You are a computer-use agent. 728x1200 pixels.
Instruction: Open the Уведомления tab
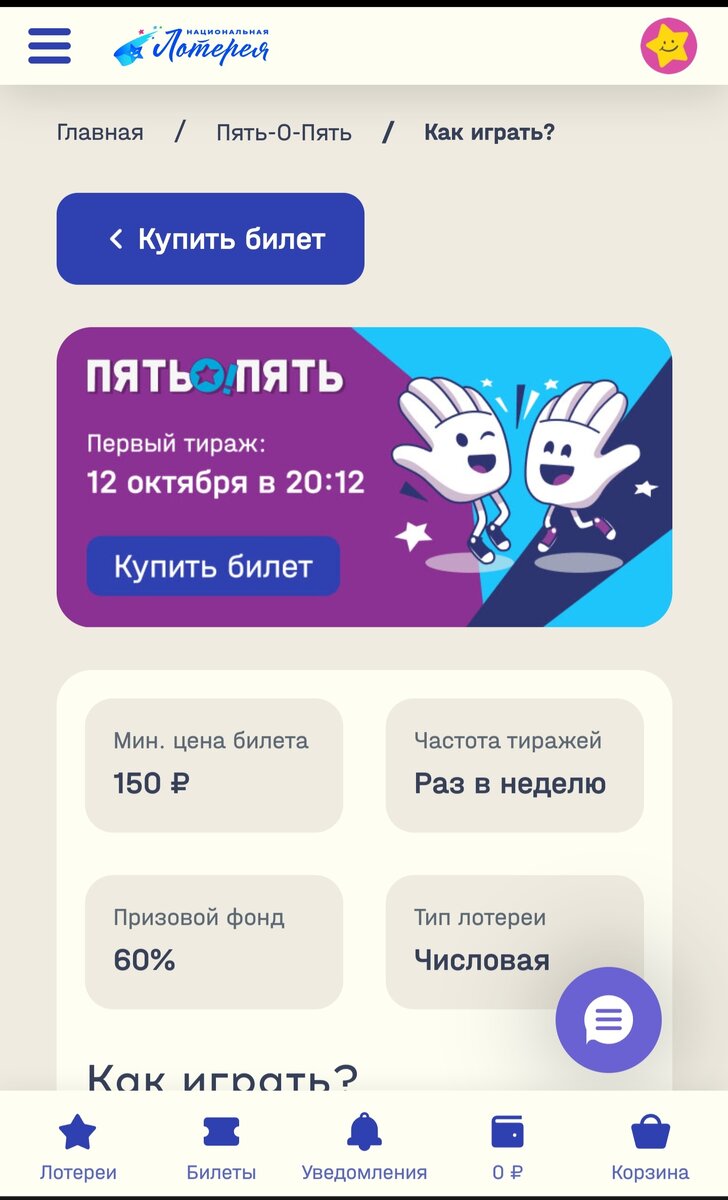[x=364, y=1148]
